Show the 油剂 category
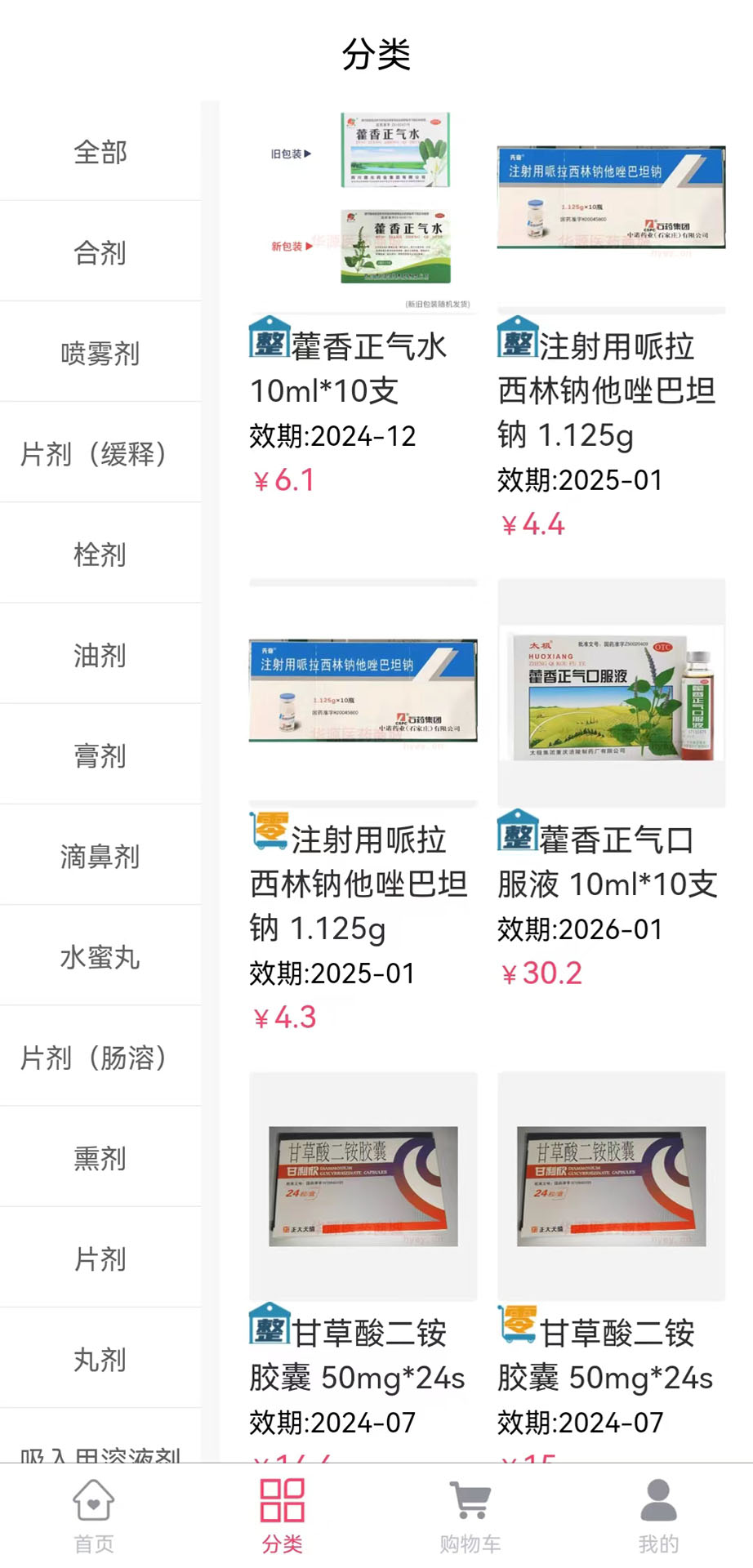This screenshot has width=753, height=1568. (100, 655)
